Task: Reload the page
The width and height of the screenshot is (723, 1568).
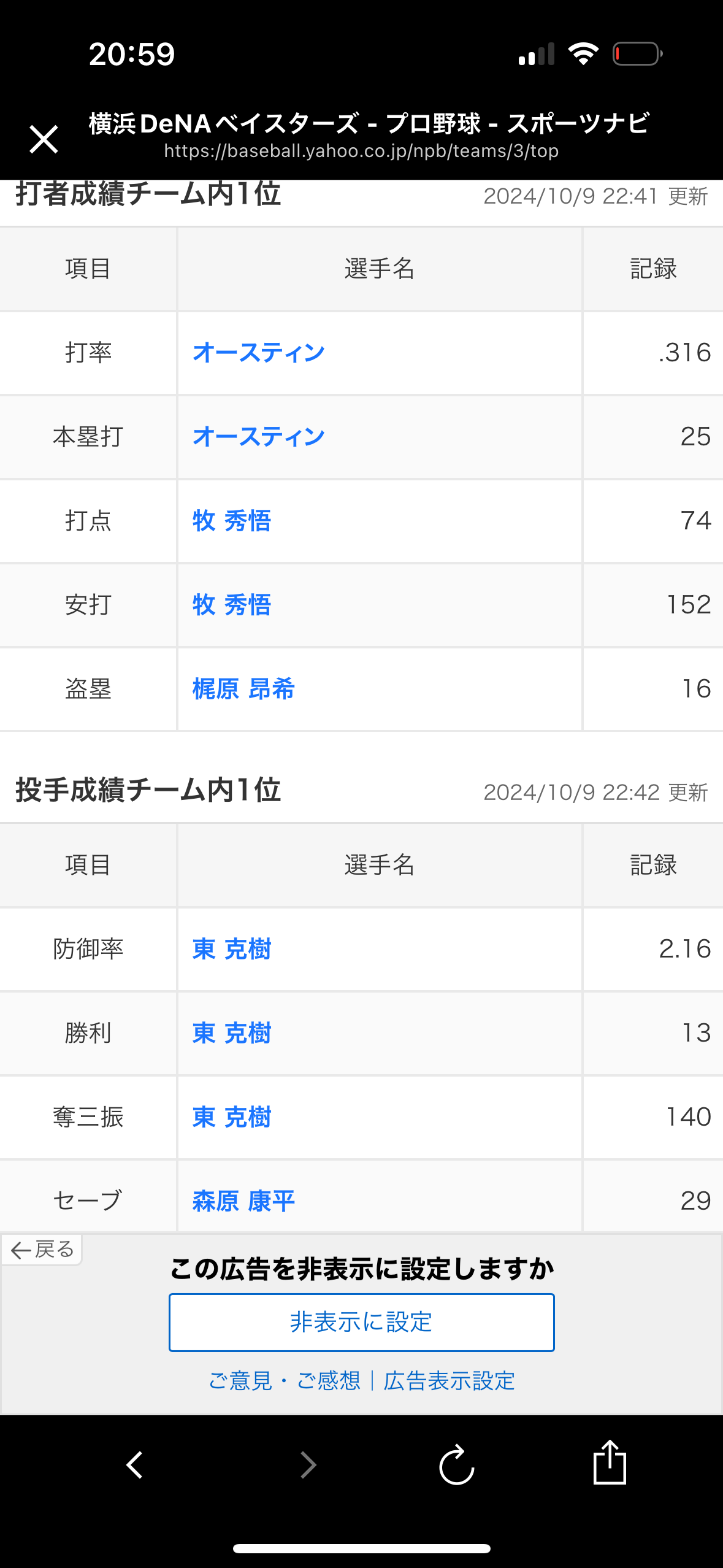Action: pyautogui.click(x=457, y=1465)
